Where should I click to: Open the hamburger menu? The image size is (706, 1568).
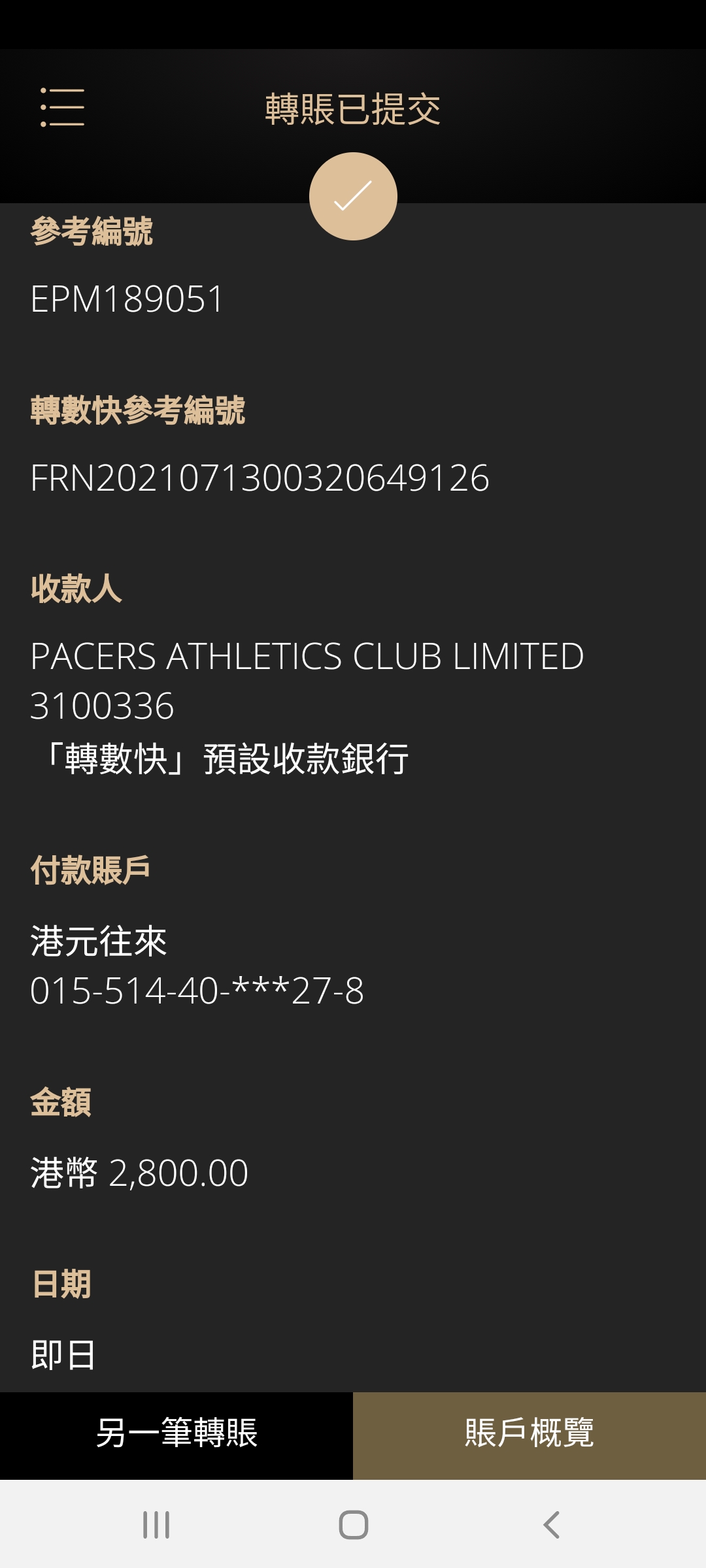pos(62,108)
